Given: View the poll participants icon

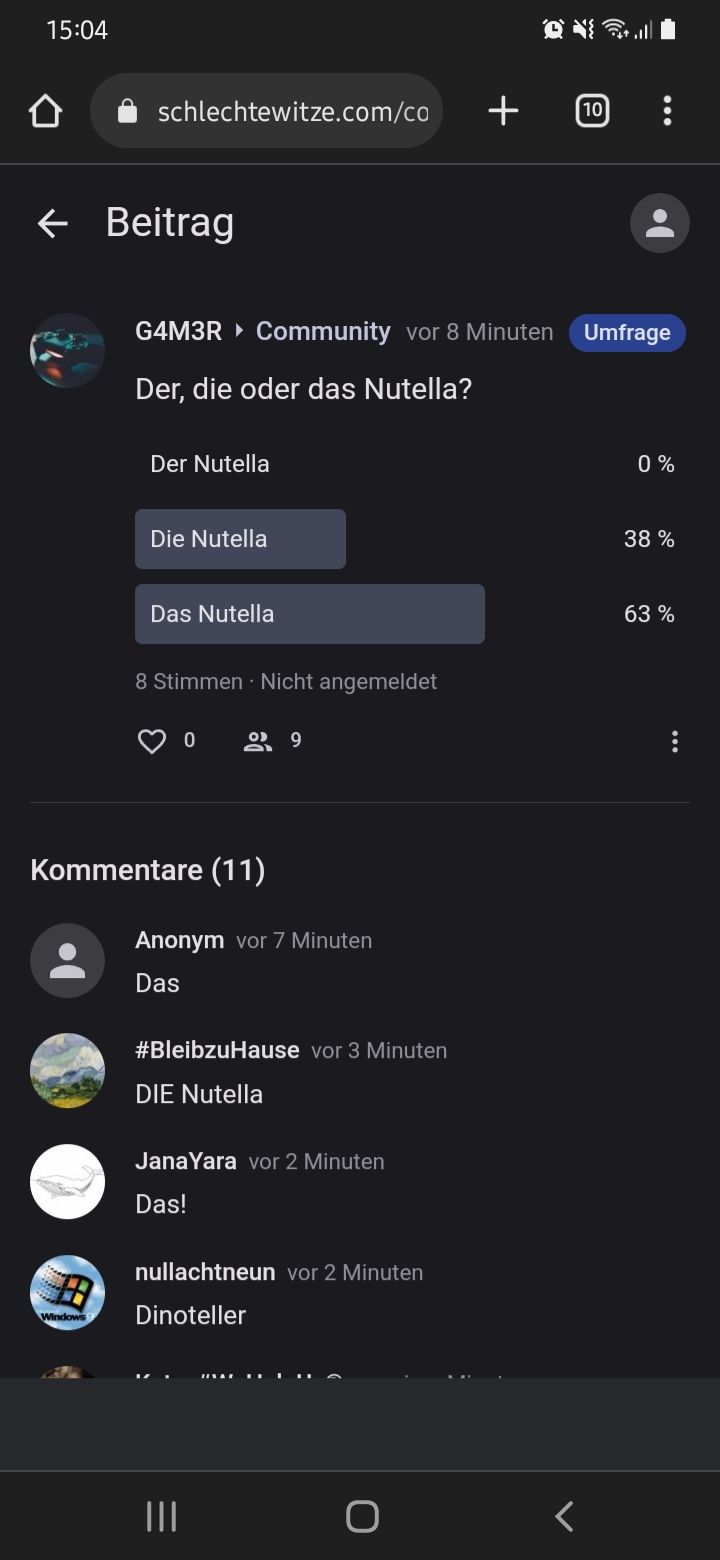Looking at the screenshot, I should point(258,741).
